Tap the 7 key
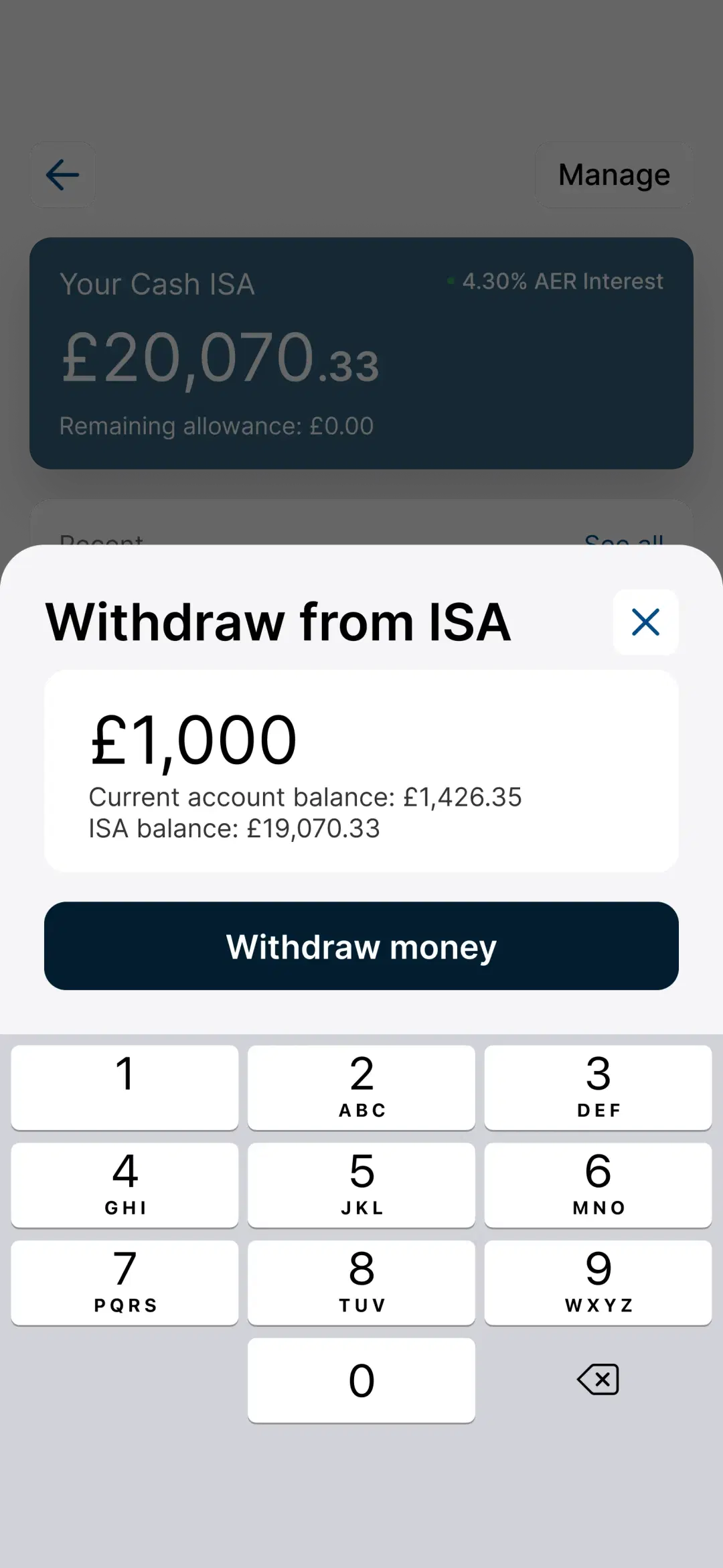723x1568 pixels. click(125, 1283)
